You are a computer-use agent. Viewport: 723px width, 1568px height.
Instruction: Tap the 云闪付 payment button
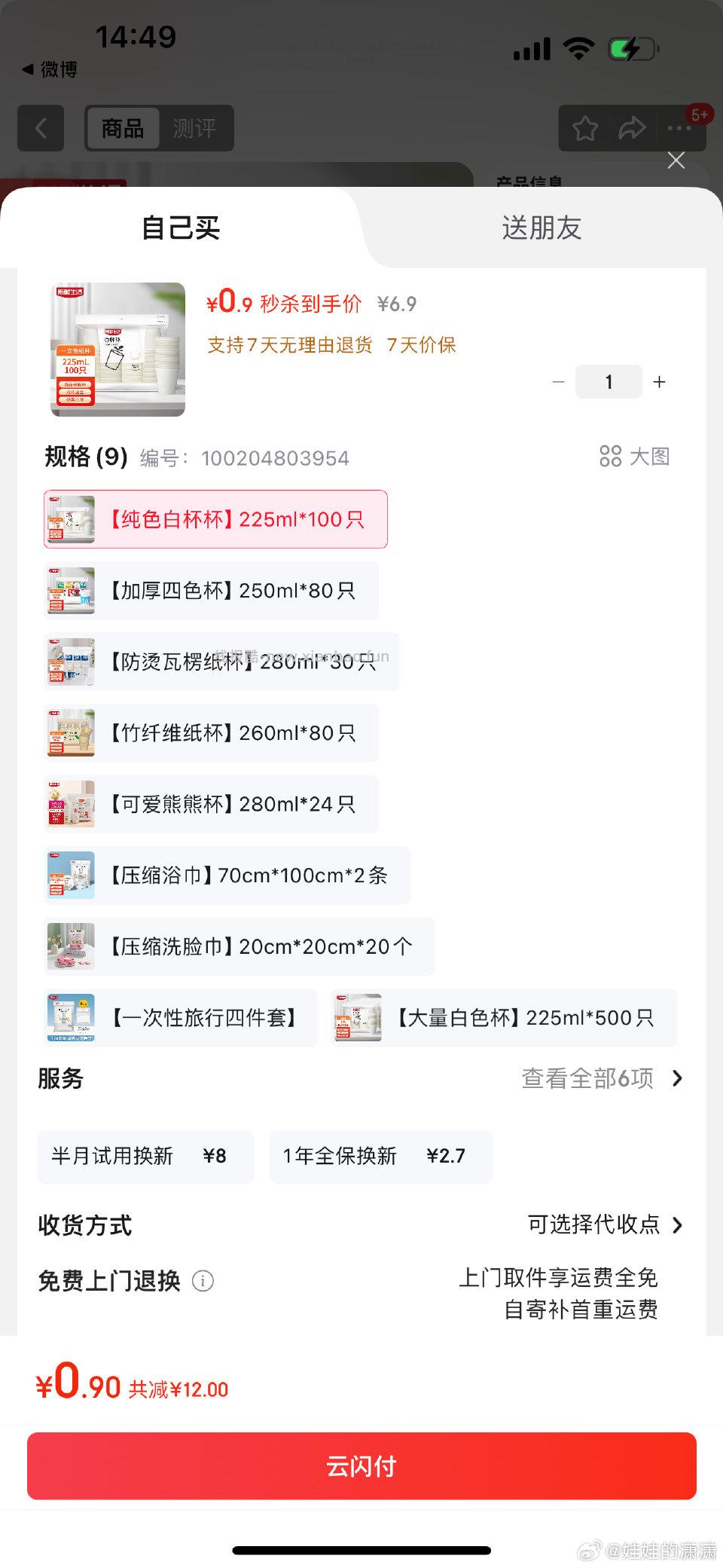tap(361, 1466)
